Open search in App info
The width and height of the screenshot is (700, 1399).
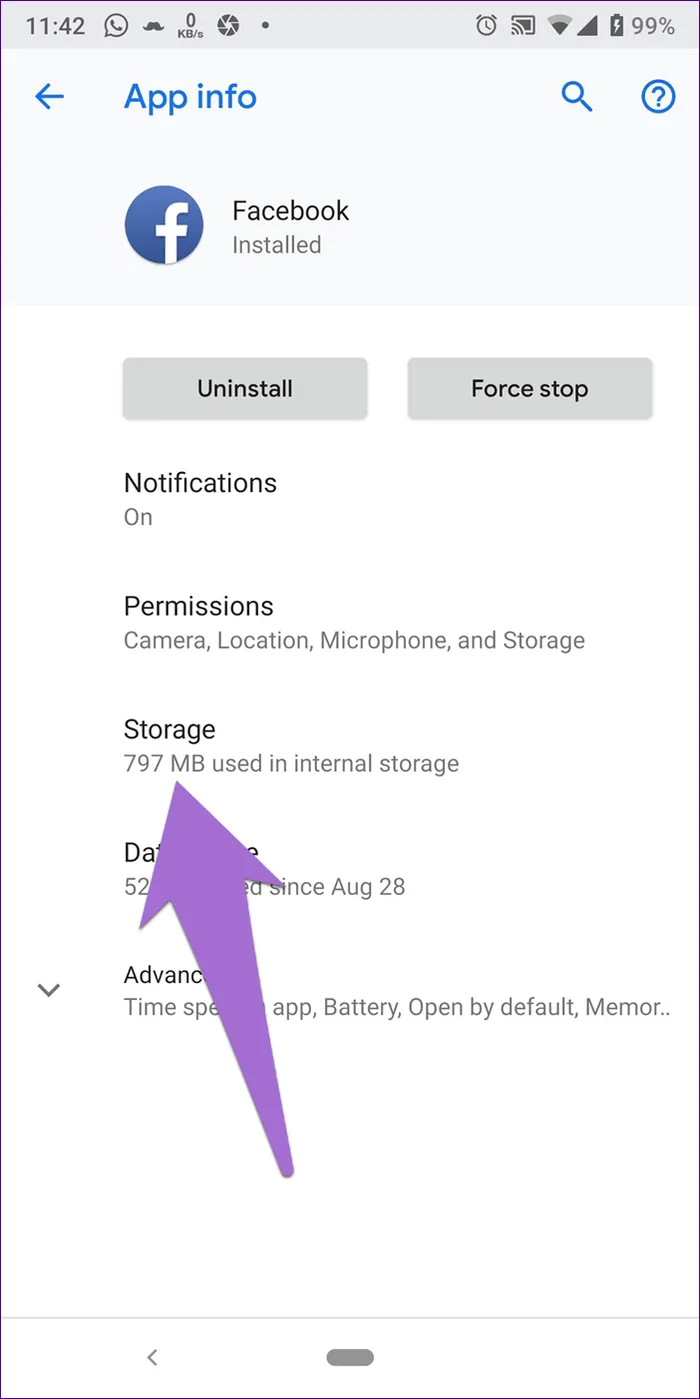[x=577, y=97]
